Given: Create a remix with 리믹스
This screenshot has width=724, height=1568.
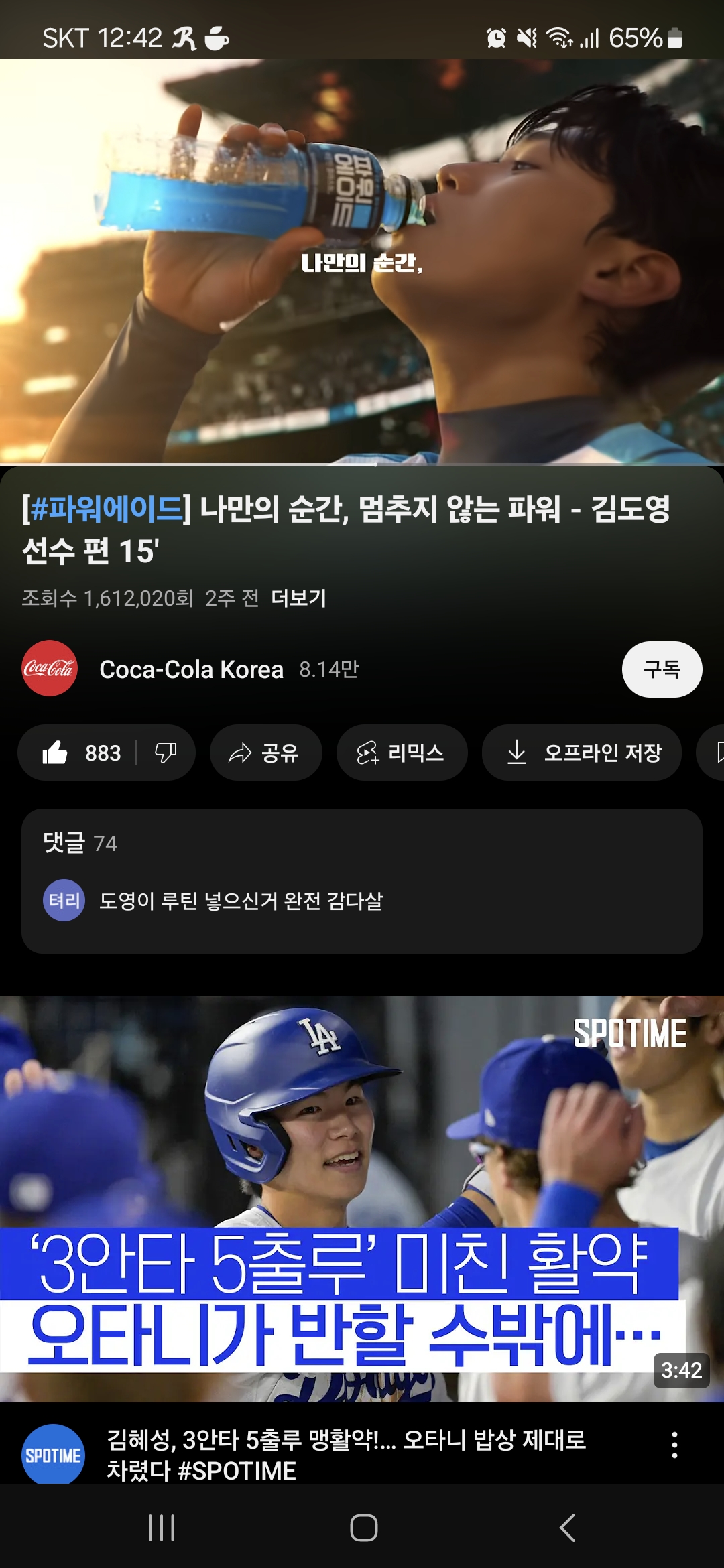Looking at the screenshot, I should coord(401,753).
